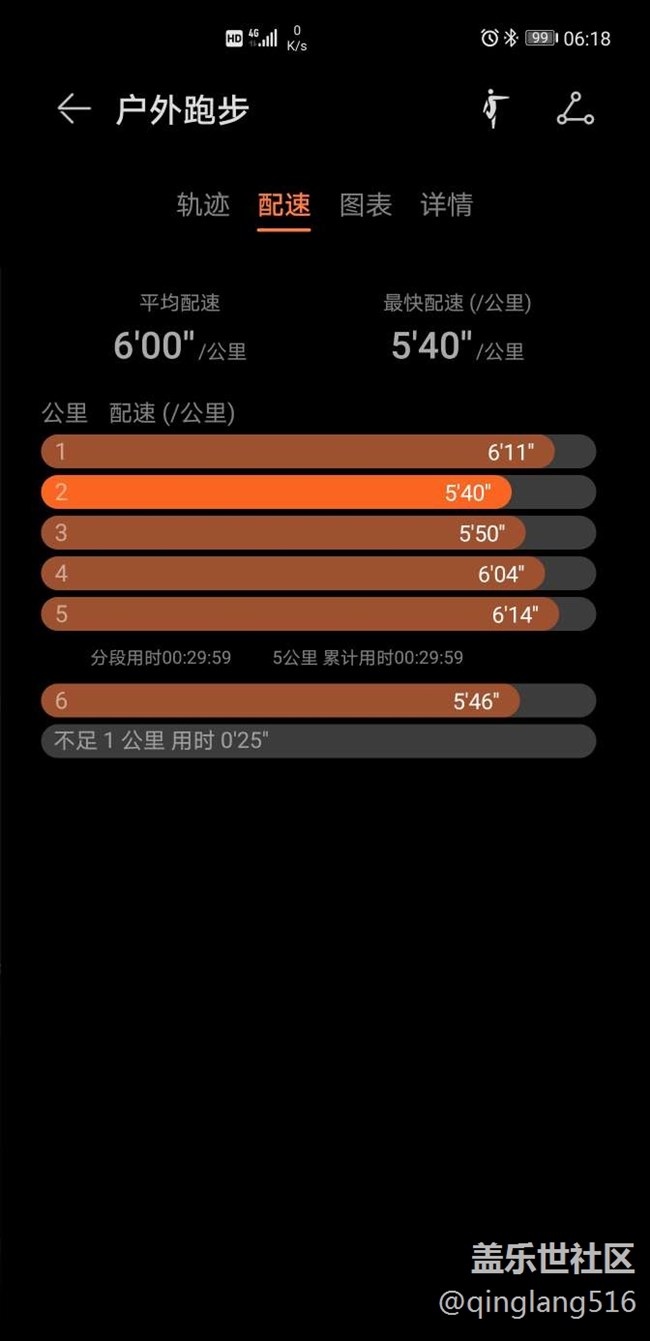Screen dimensions: 650x1341
Task: Select the 配速 tab
Action: click(x=284, y=205)
